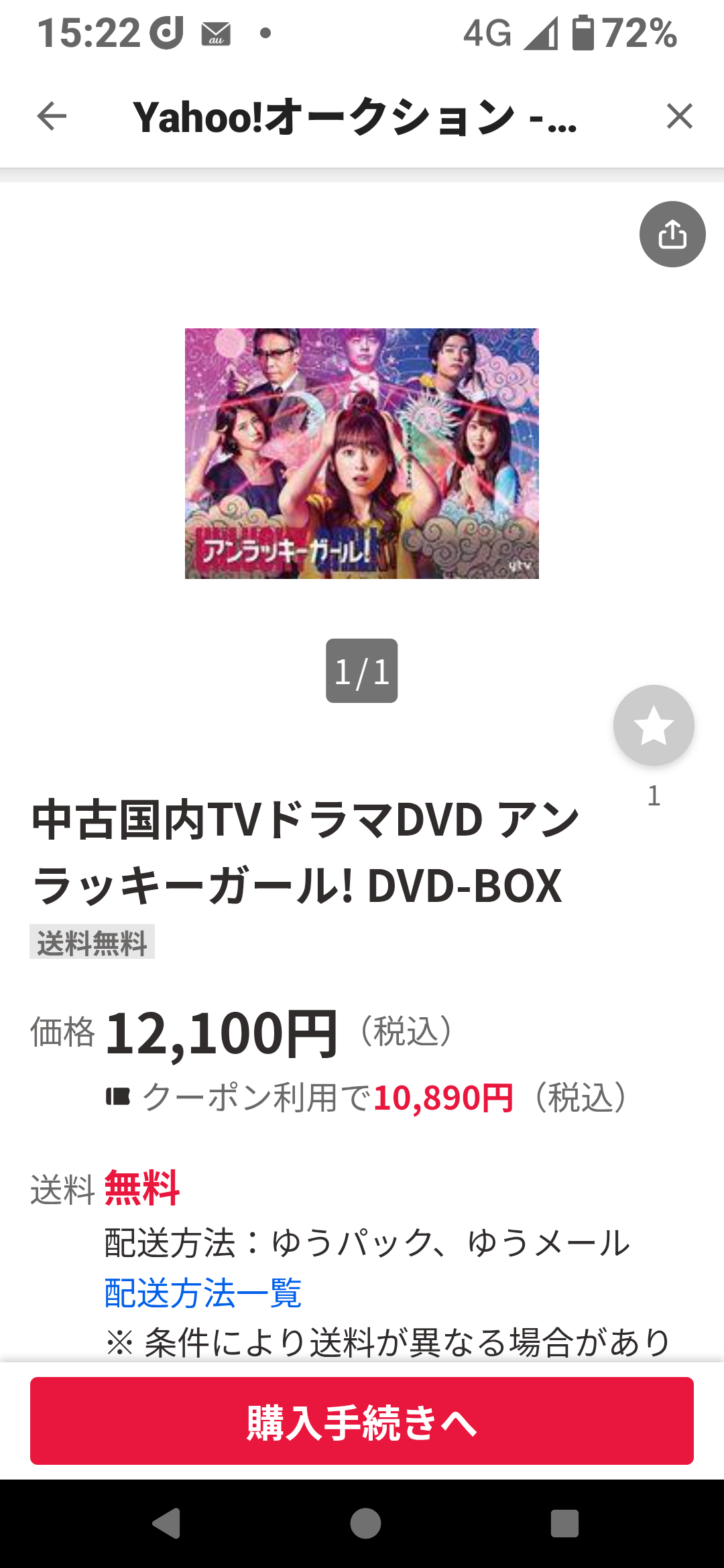Tap the system home button
The image size is (724, 1568).
tap(365, 1523)
